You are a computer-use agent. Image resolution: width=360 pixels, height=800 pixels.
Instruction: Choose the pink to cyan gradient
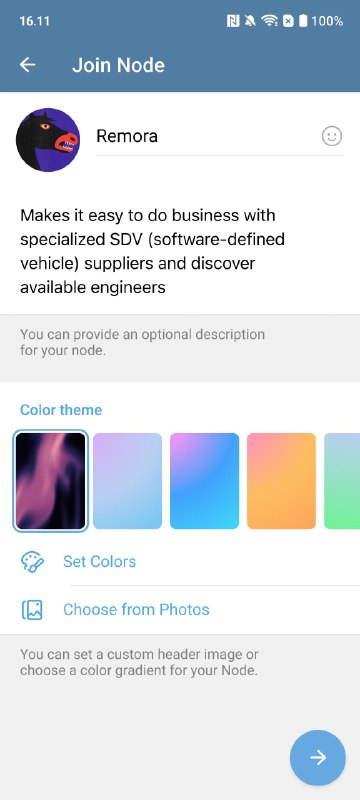(204, 481)
